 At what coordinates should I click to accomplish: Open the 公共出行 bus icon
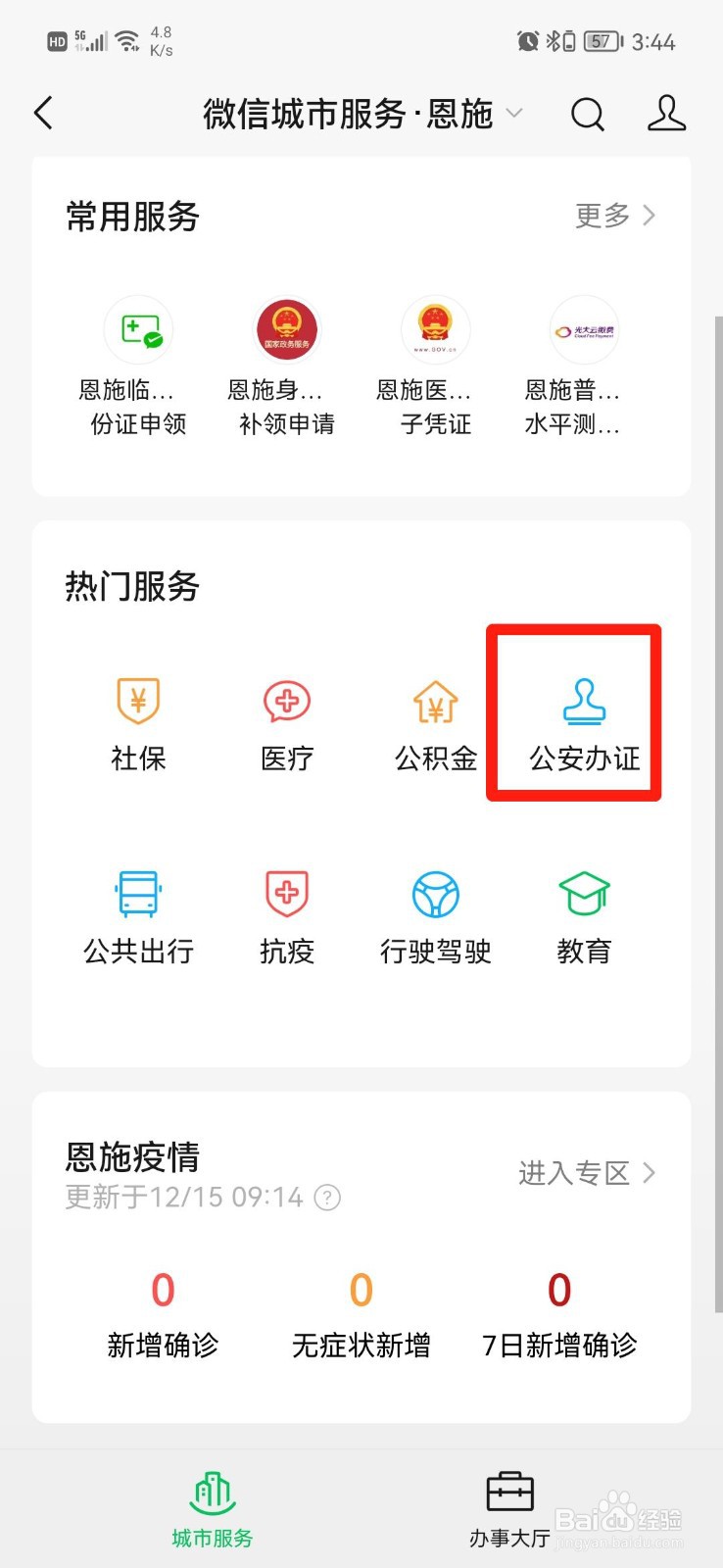[137, 892]
